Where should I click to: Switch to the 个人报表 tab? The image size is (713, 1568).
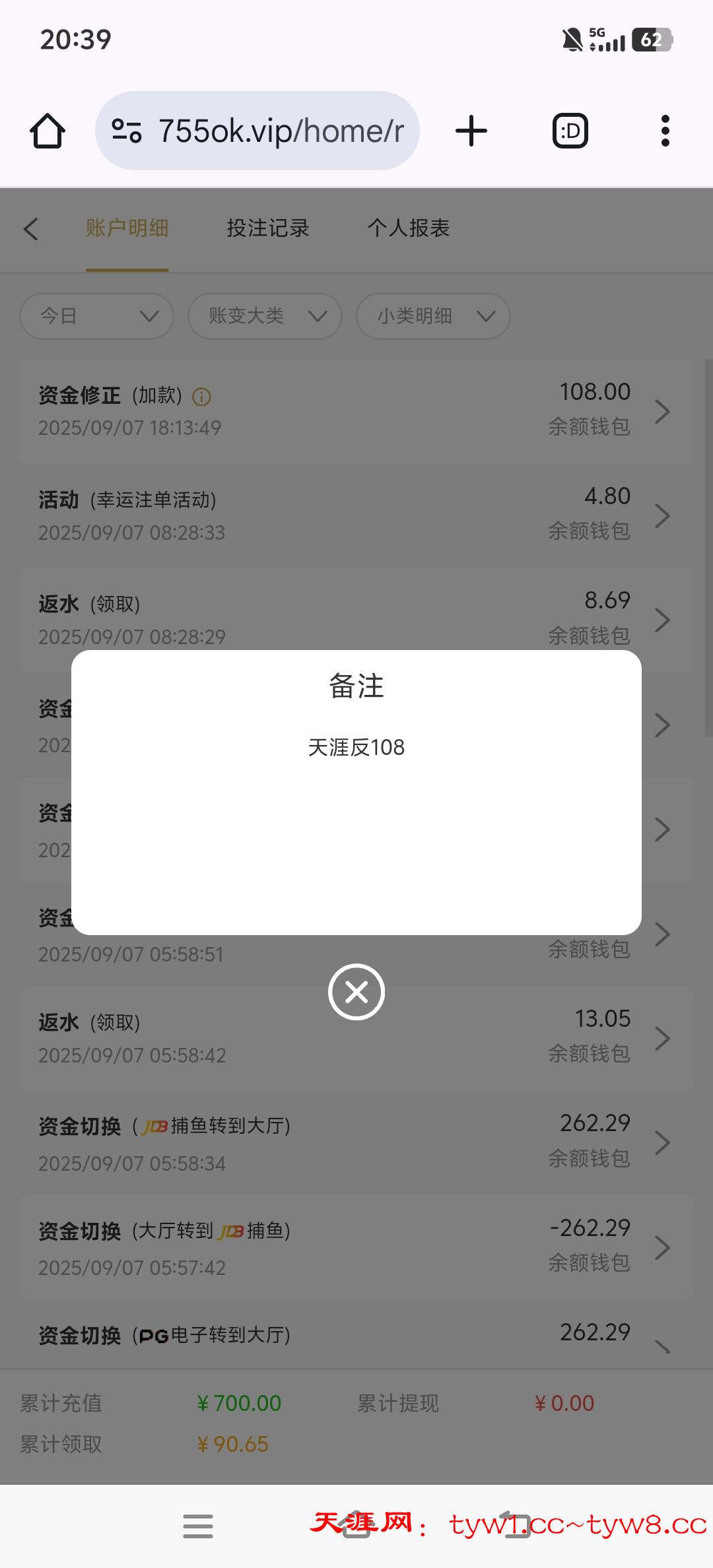click(408, 228)
